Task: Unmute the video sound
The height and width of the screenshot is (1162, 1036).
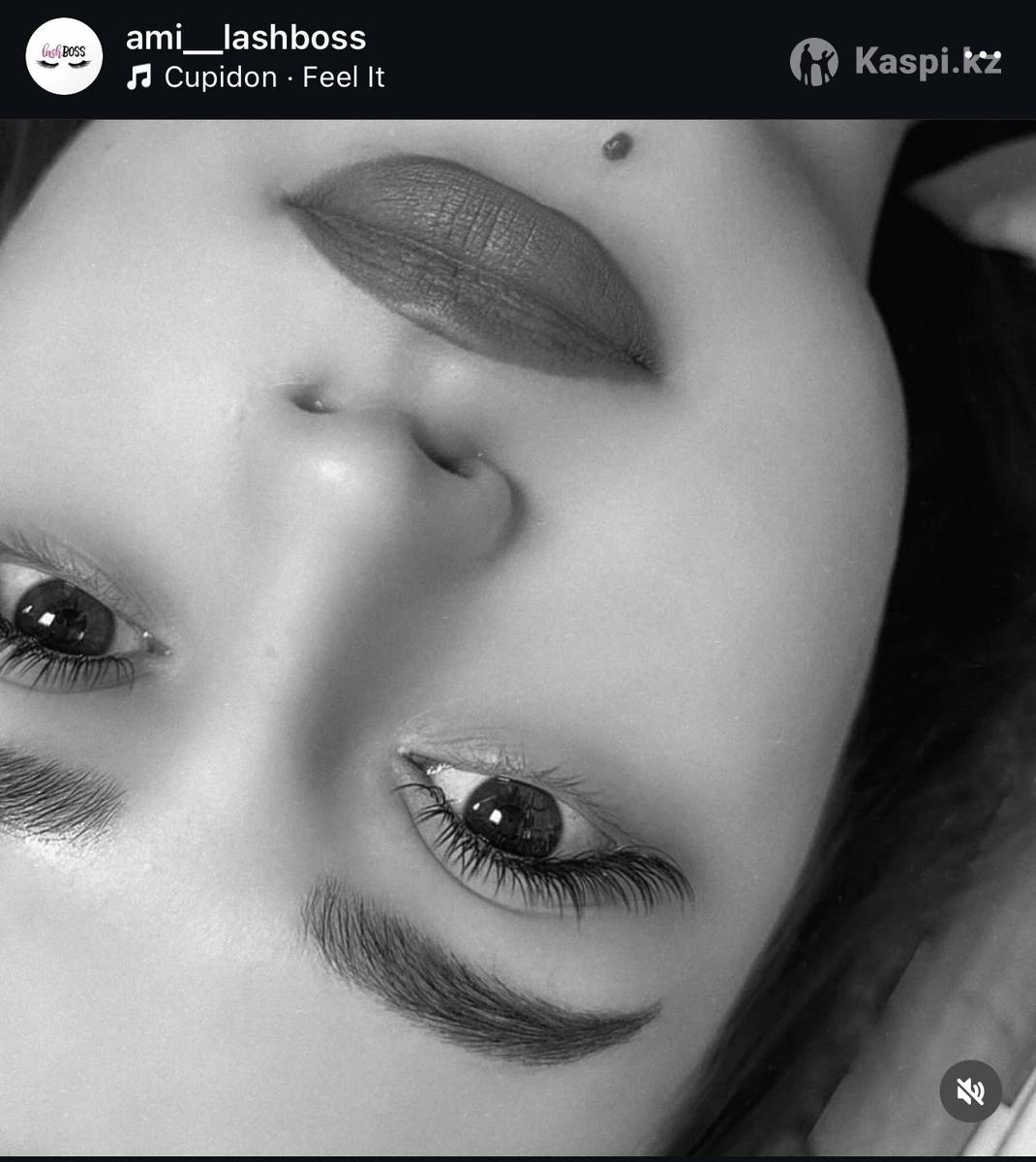Action: click(x=970, y=1091)
